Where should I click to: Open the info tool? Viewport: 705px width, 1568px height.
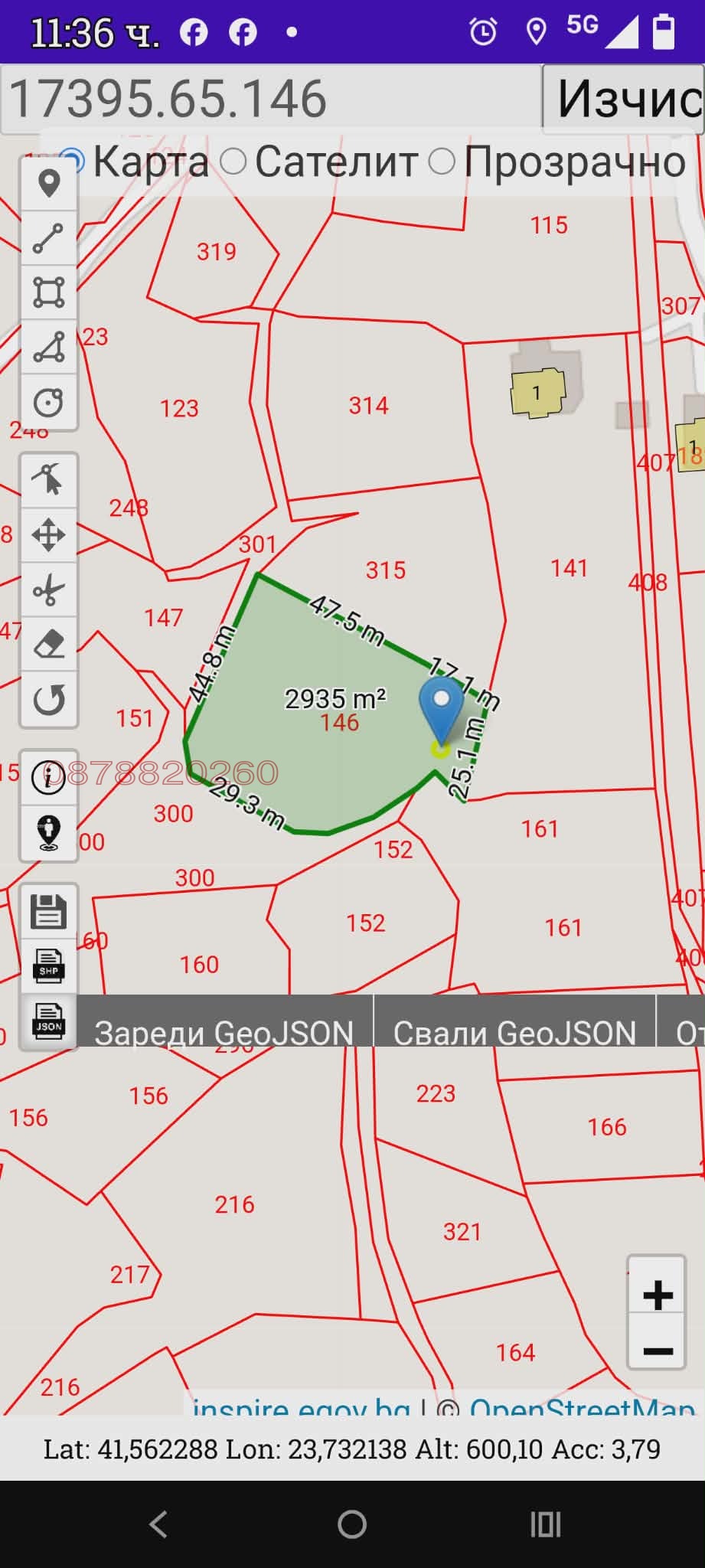49,777
